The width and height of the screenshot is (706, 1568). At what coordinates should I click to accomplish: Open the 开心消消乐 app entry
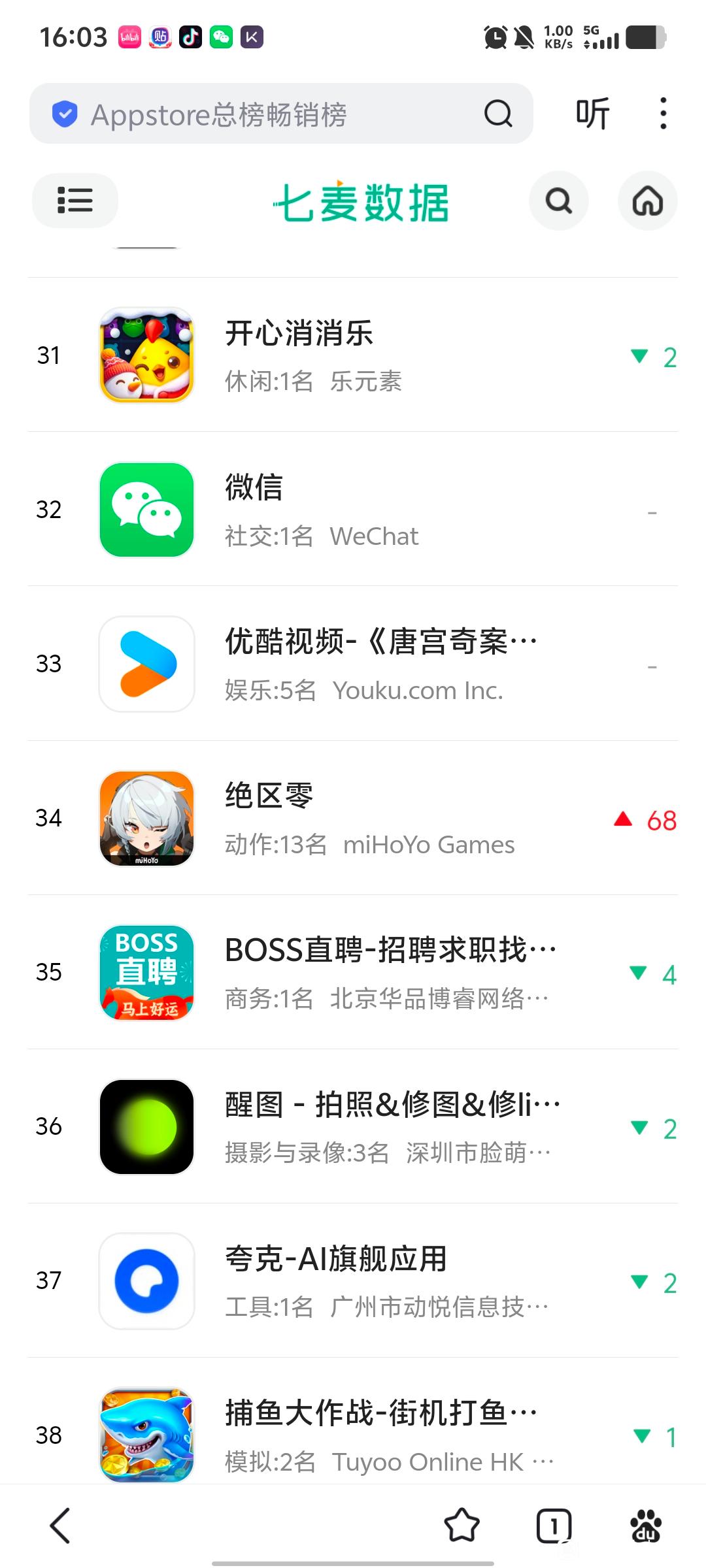(353, 355)
